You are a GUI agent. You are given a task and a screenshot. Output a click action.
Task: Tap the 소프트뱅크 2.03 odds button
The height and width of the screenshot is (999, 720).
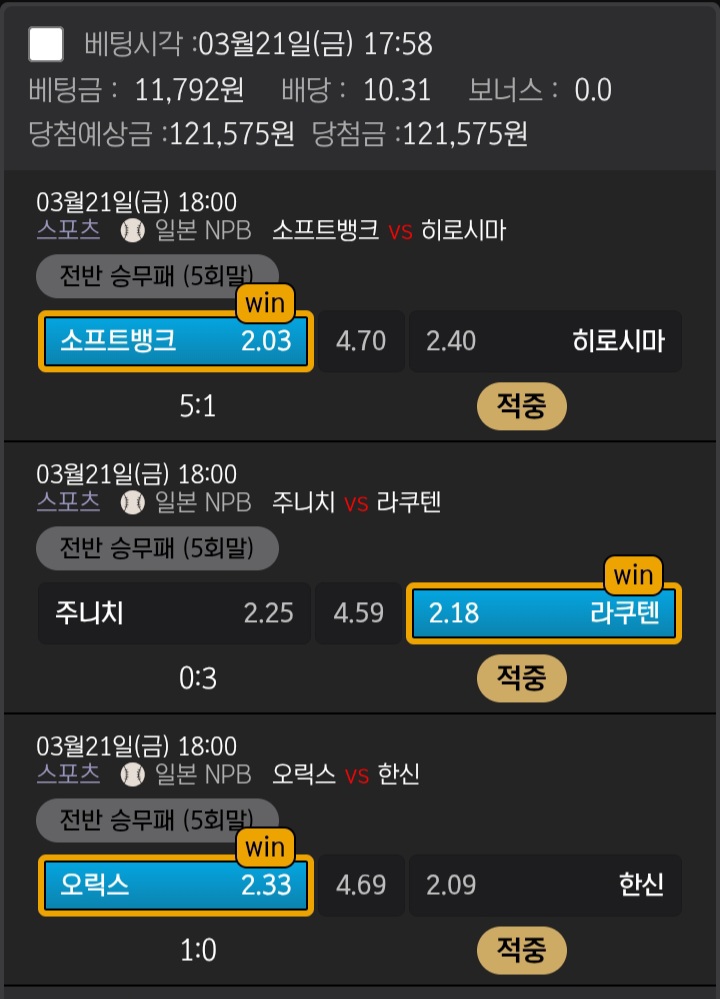(x=176, y=341)
